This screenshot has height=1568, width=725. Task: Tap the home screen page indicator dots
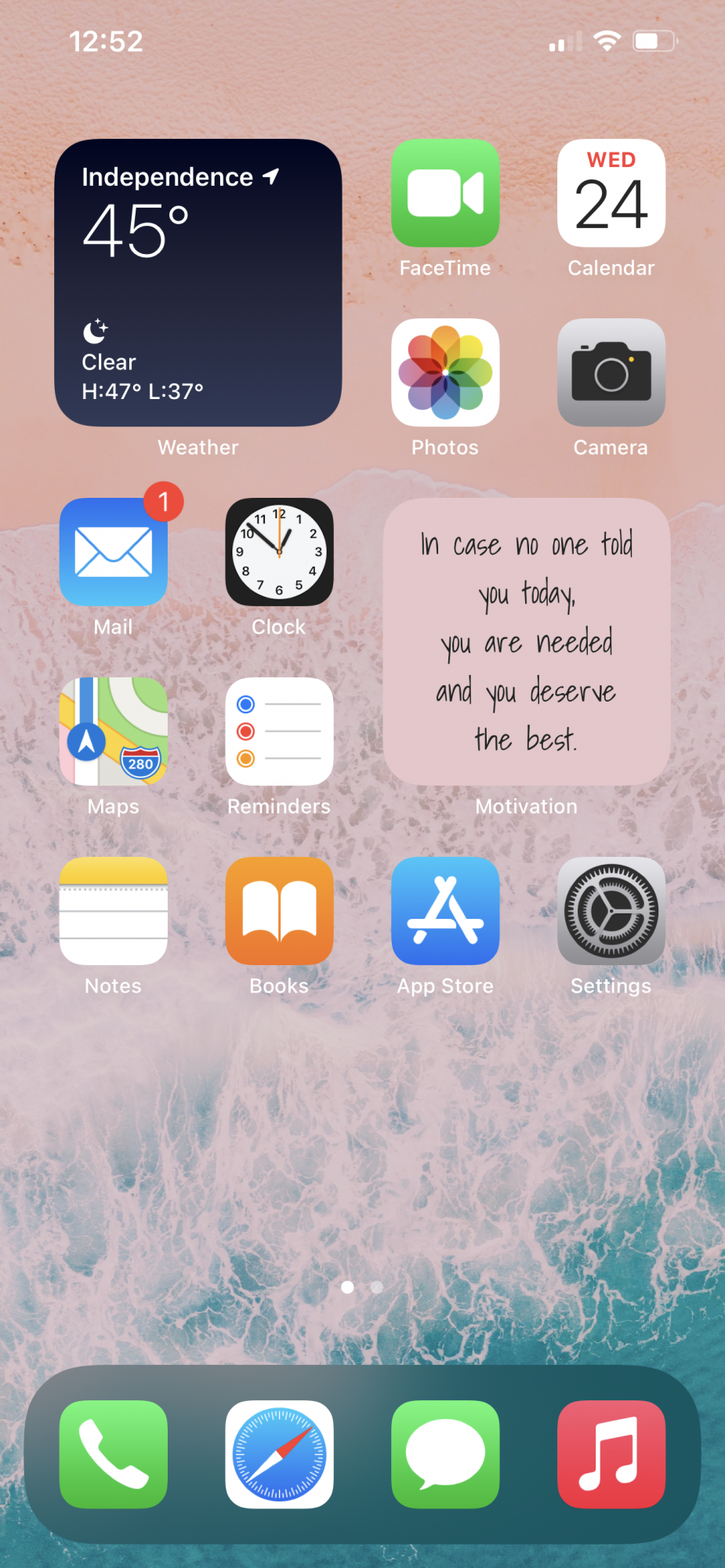[x=362, y=1287]
